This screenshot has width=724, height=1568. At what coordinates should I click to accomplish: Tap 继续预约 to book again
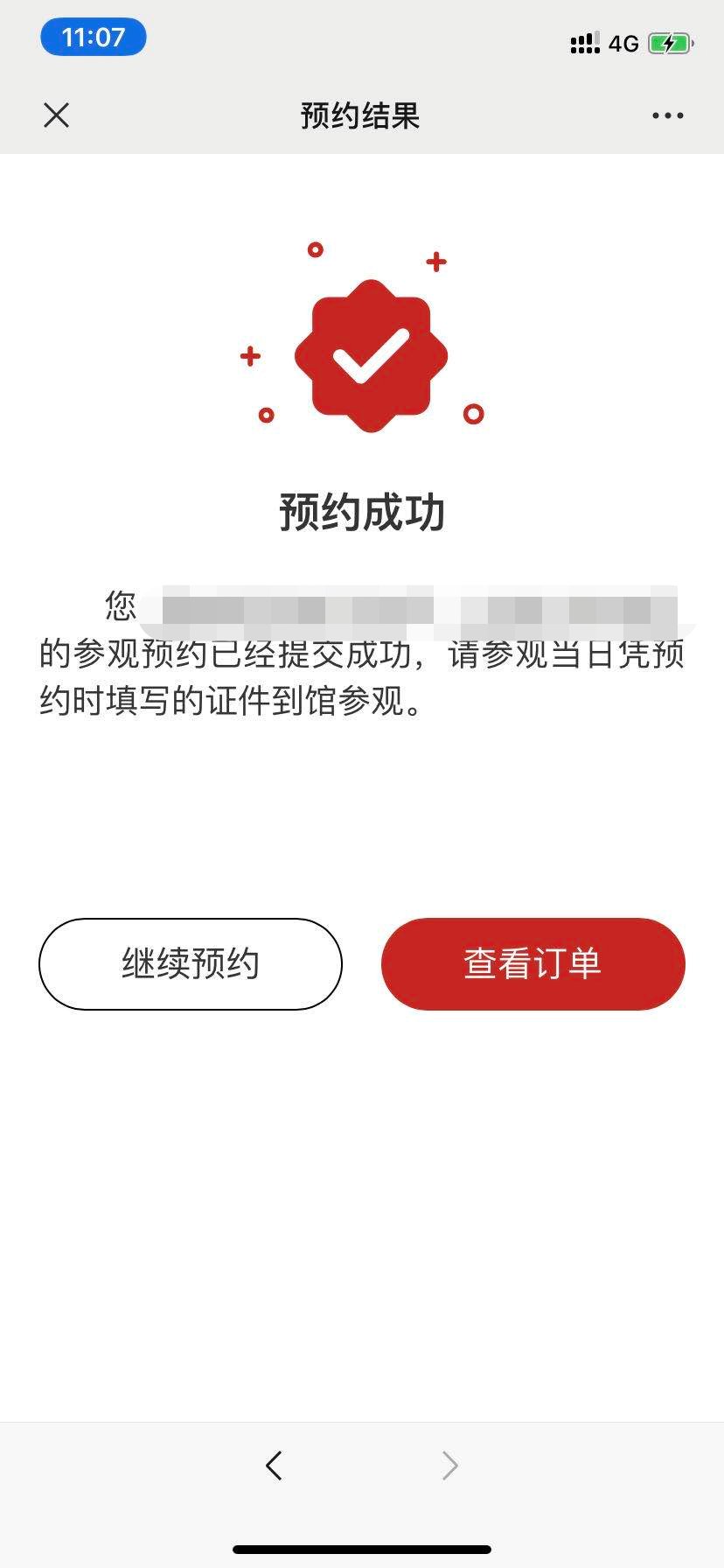(191, 964)
